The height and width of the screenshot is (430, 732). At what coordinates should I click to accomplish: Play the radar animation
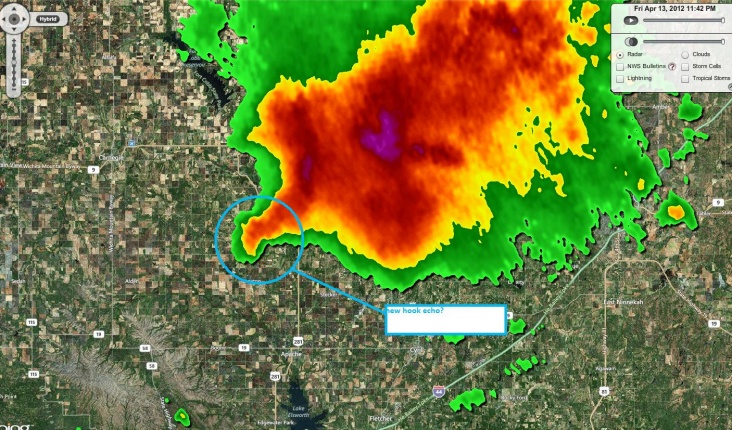[x=631, y=21]
